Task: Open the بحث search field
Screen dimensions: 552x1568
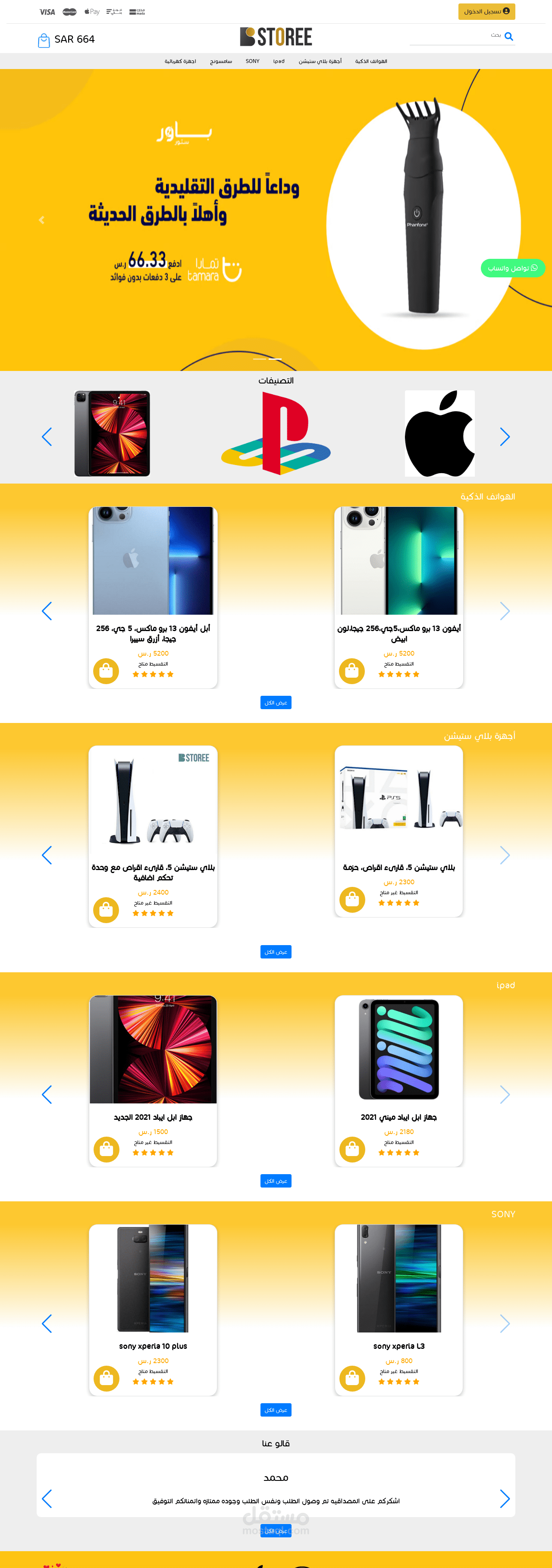Action: click(456, 36)
